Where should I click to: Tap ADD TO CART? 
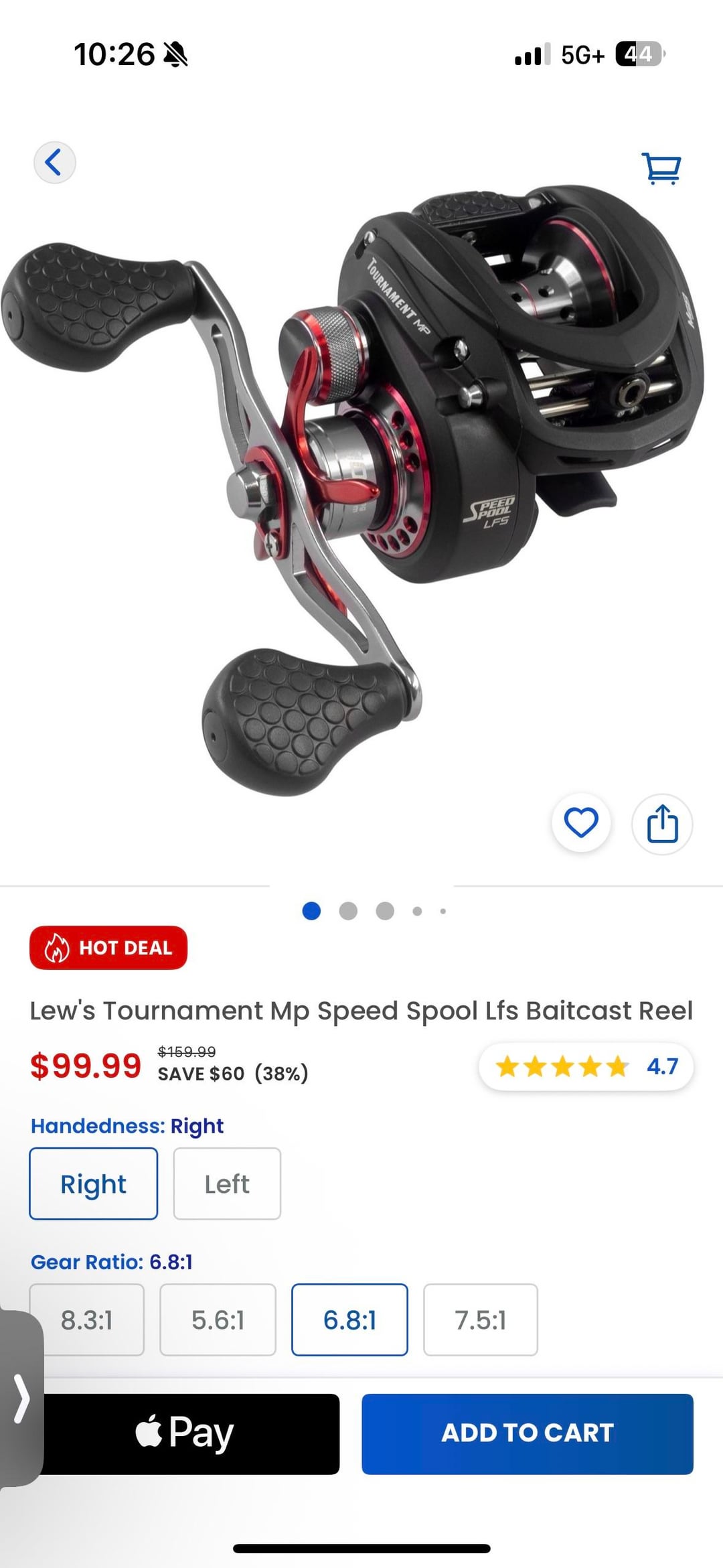point(528,1433)
